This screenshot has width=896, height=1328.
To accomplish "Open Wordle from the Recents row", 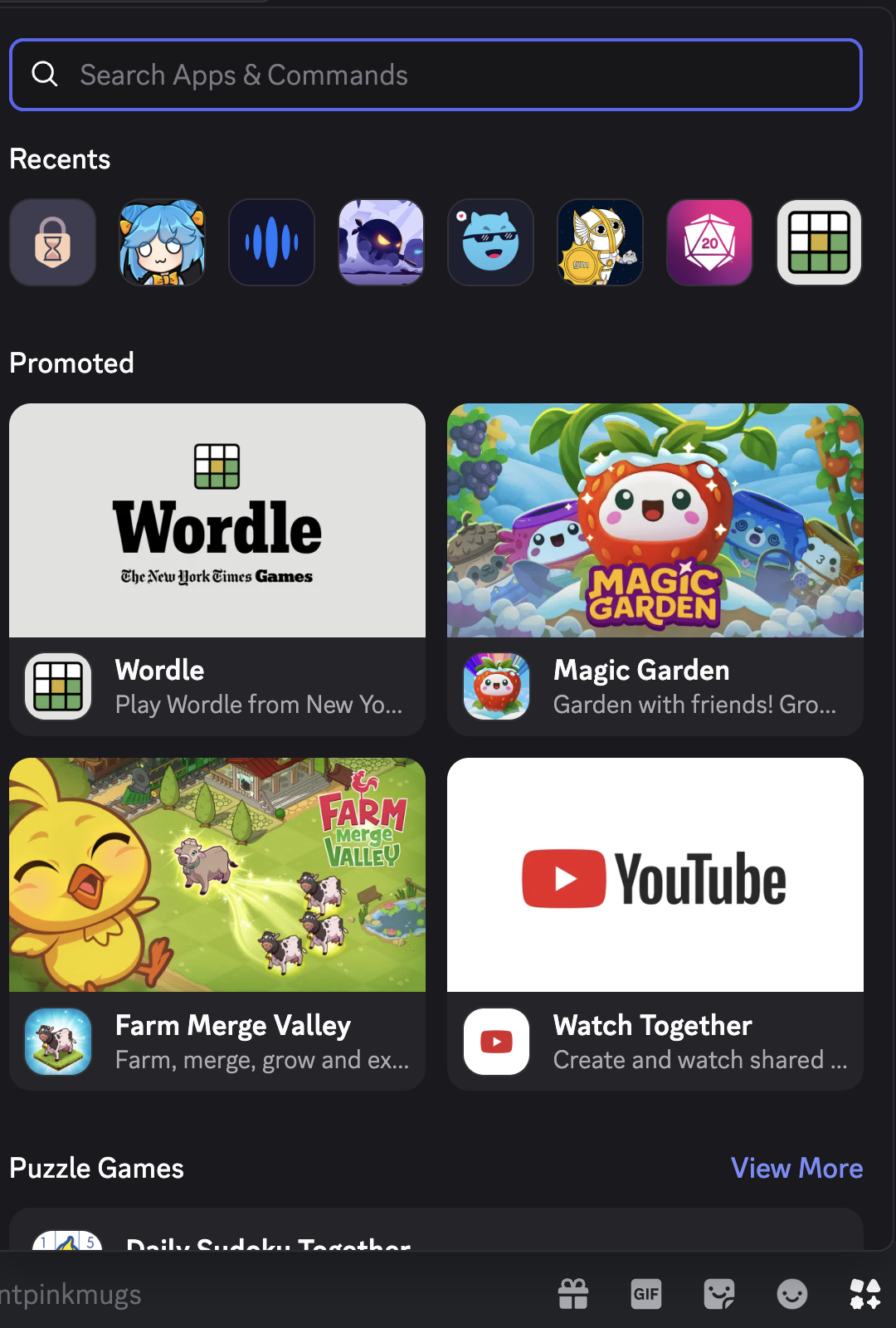I will point(819,242).
